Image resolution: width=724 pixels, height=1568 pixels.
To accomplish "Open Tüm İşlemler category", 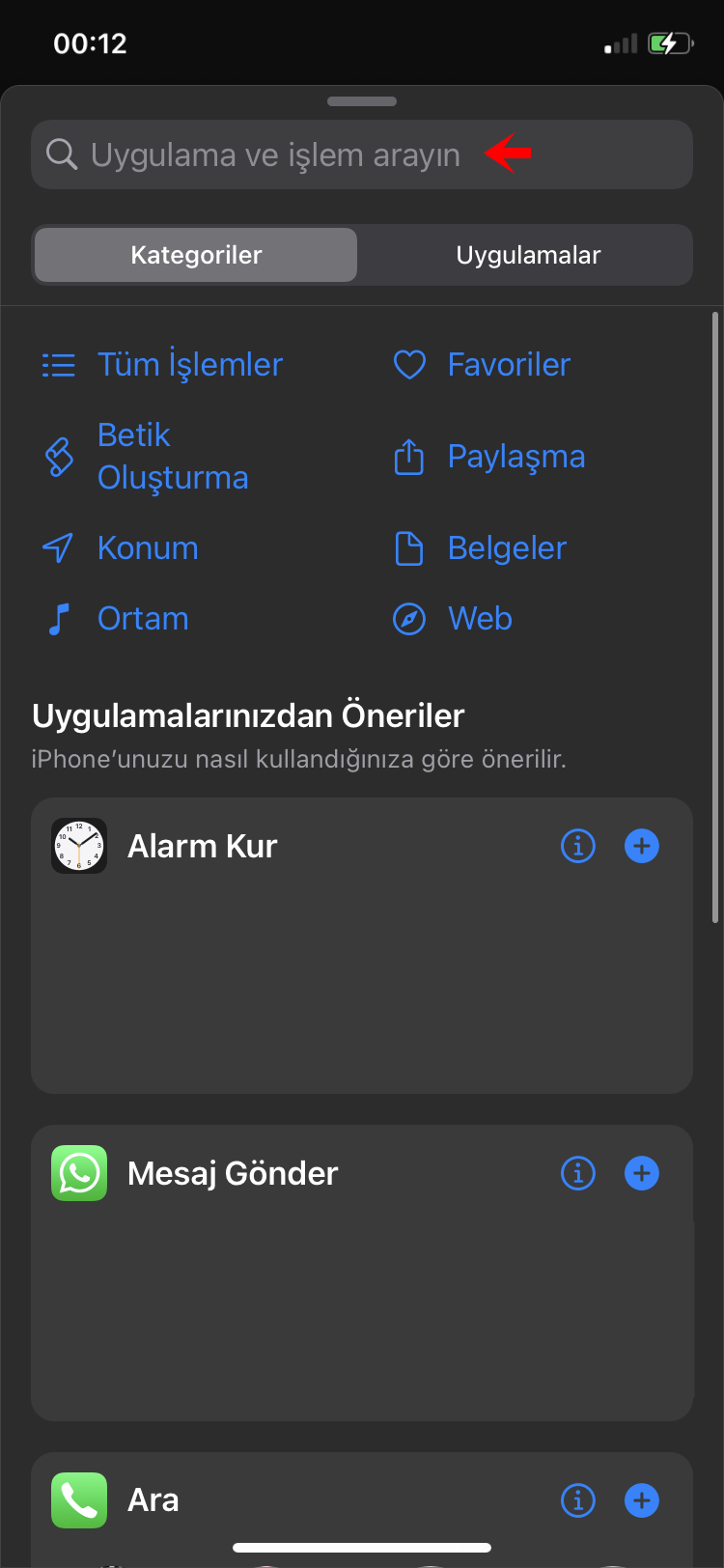I will pos(162,364).
